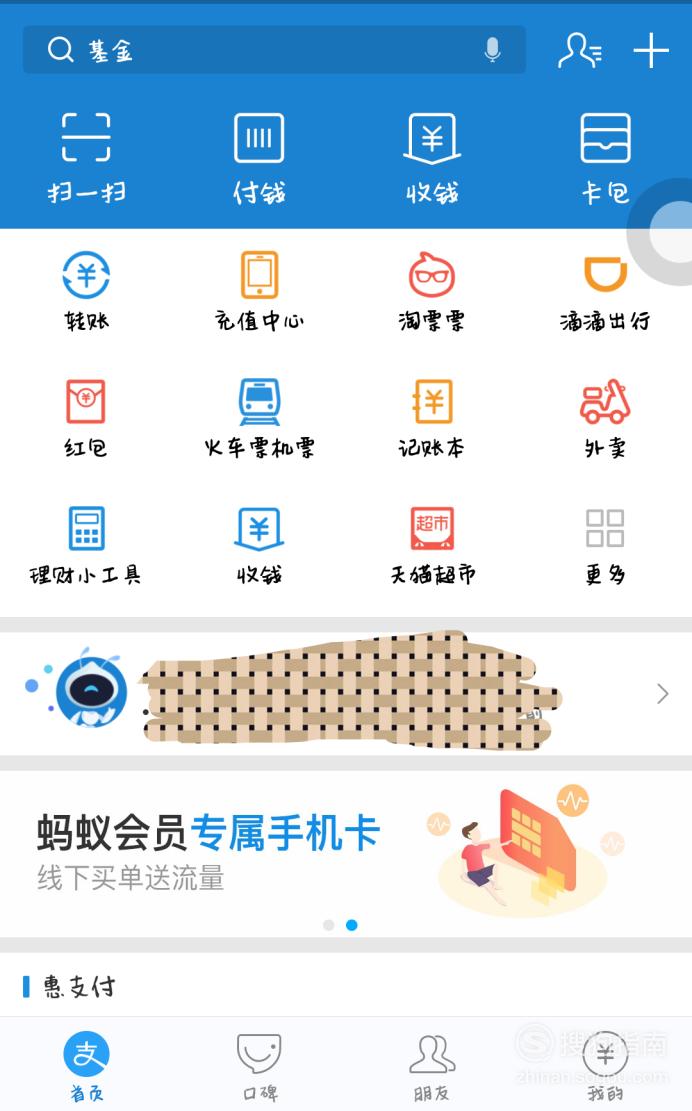This screenshot has height=1111, width=692.
Task: Start voice search with the microphone icon
Action: coord(492,50)
